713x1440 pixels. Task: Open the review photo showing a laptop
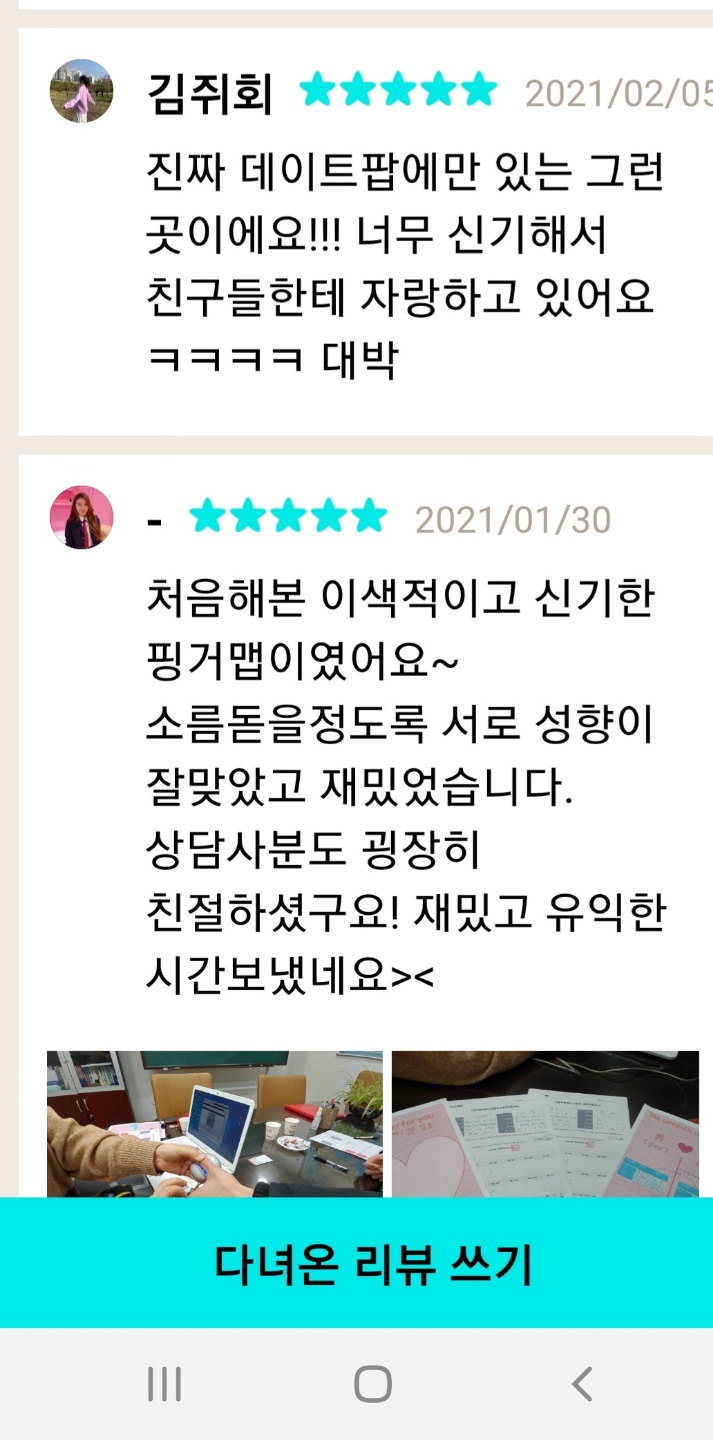click(214, 1123)
